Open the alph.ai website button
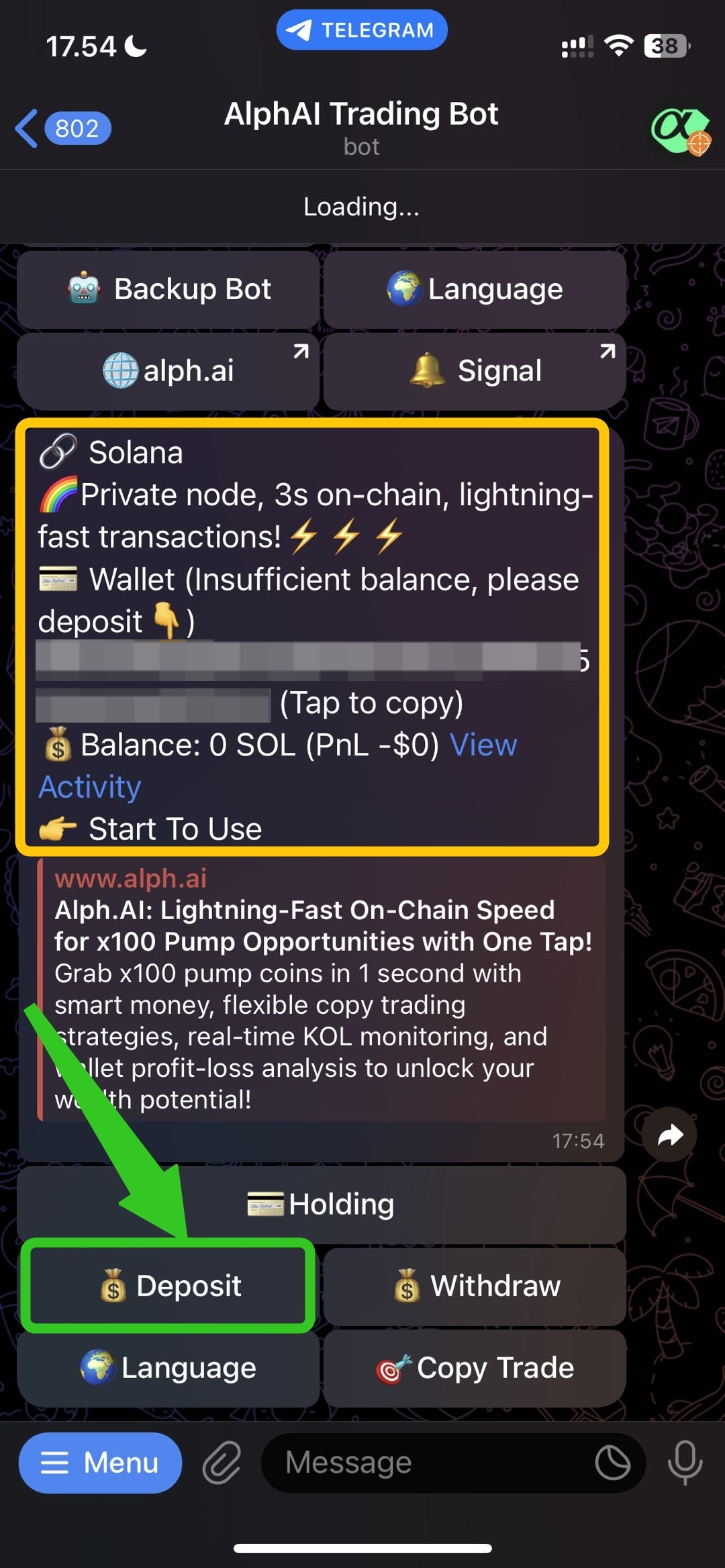725x1568 pixels. [168, 371]
